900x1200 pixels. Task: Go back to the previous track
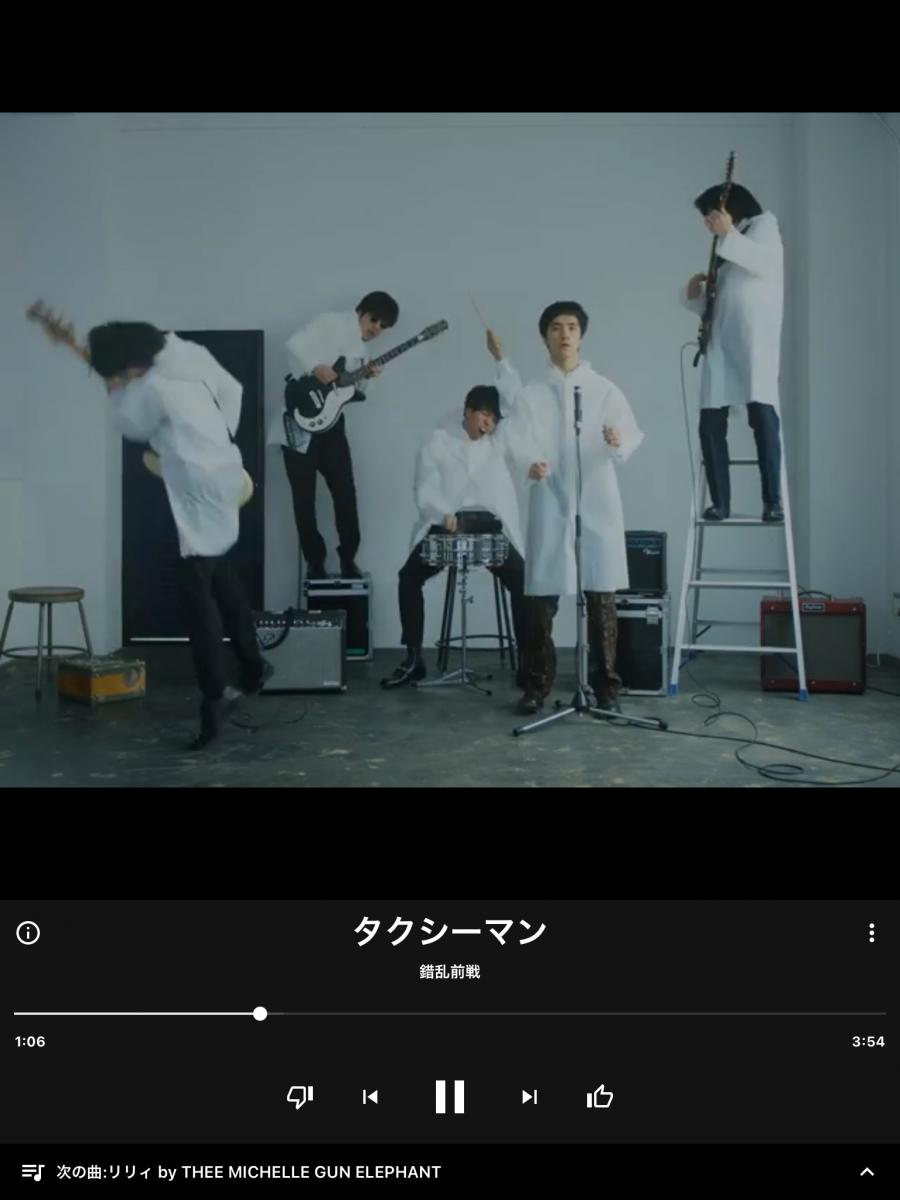coord(370,1097)
